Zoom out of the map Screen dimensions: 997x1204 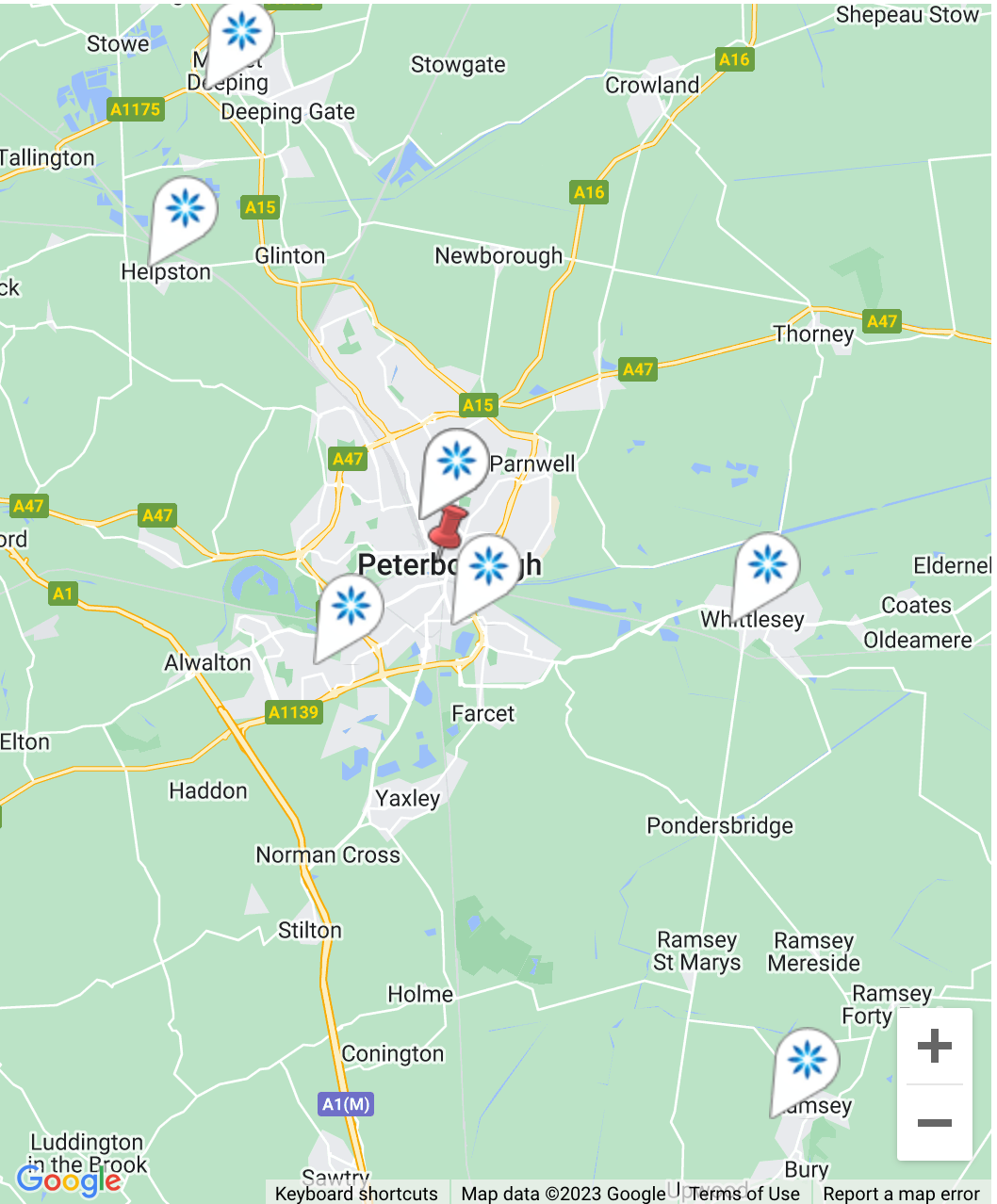pyautogui.click(x=934, y=1122)
